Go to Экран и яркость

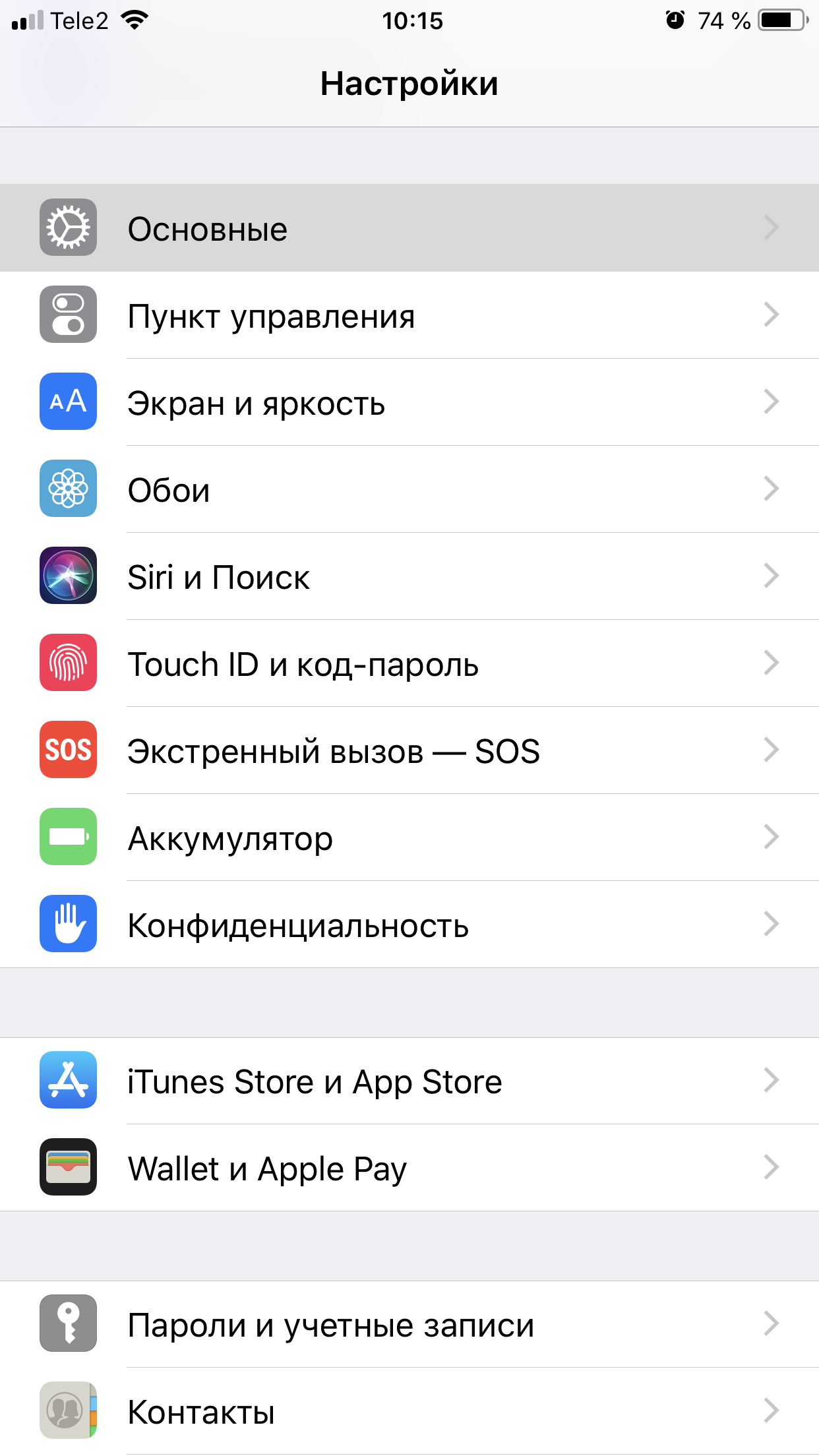click(409, 402)
